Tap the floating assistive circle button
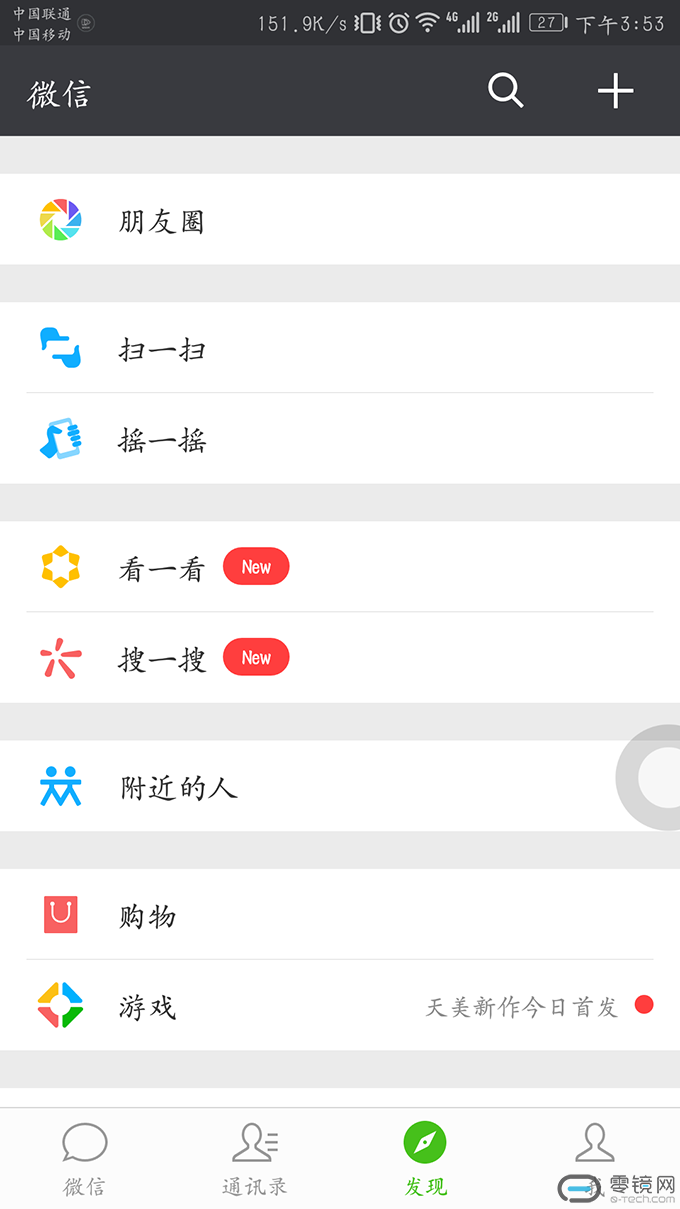The height and width of the screenshot is (1209, 680). pyautogui.click(x=650, y=777)
